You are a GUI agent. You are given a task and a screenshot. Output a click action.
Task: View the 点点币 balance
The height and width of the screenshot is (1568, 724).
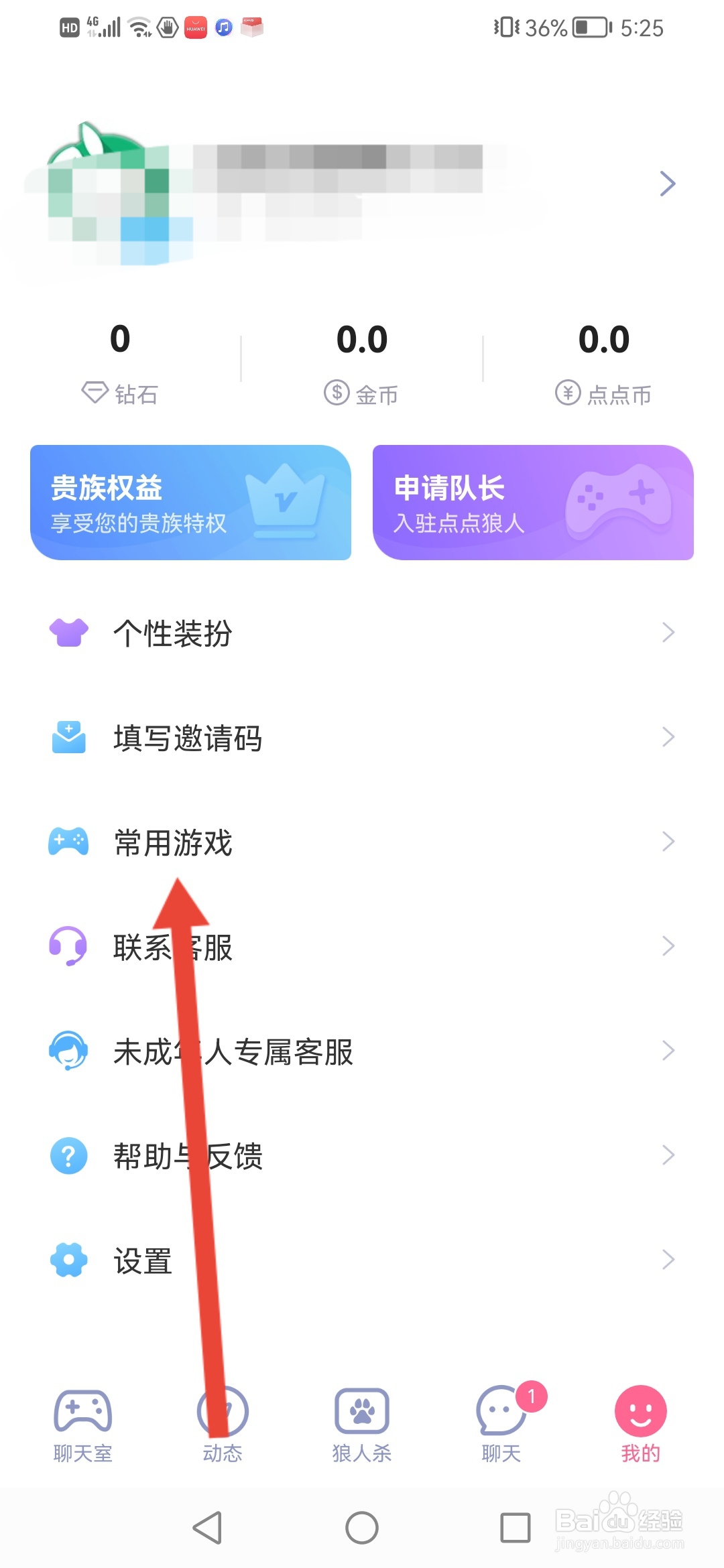click(603, 362)
